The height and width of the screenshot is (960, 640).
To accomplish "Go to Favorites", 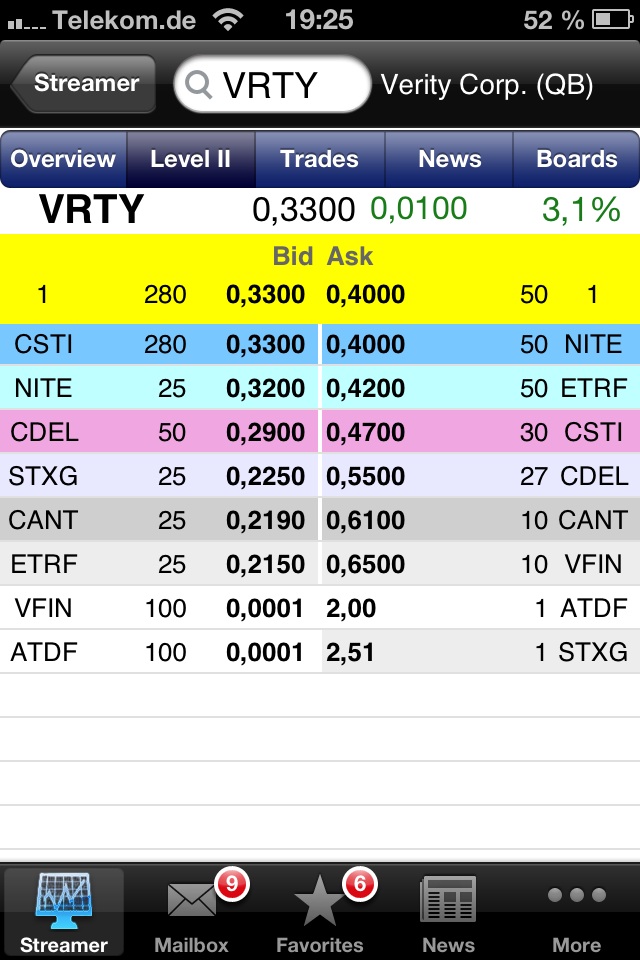I will (x=320, y=912).
